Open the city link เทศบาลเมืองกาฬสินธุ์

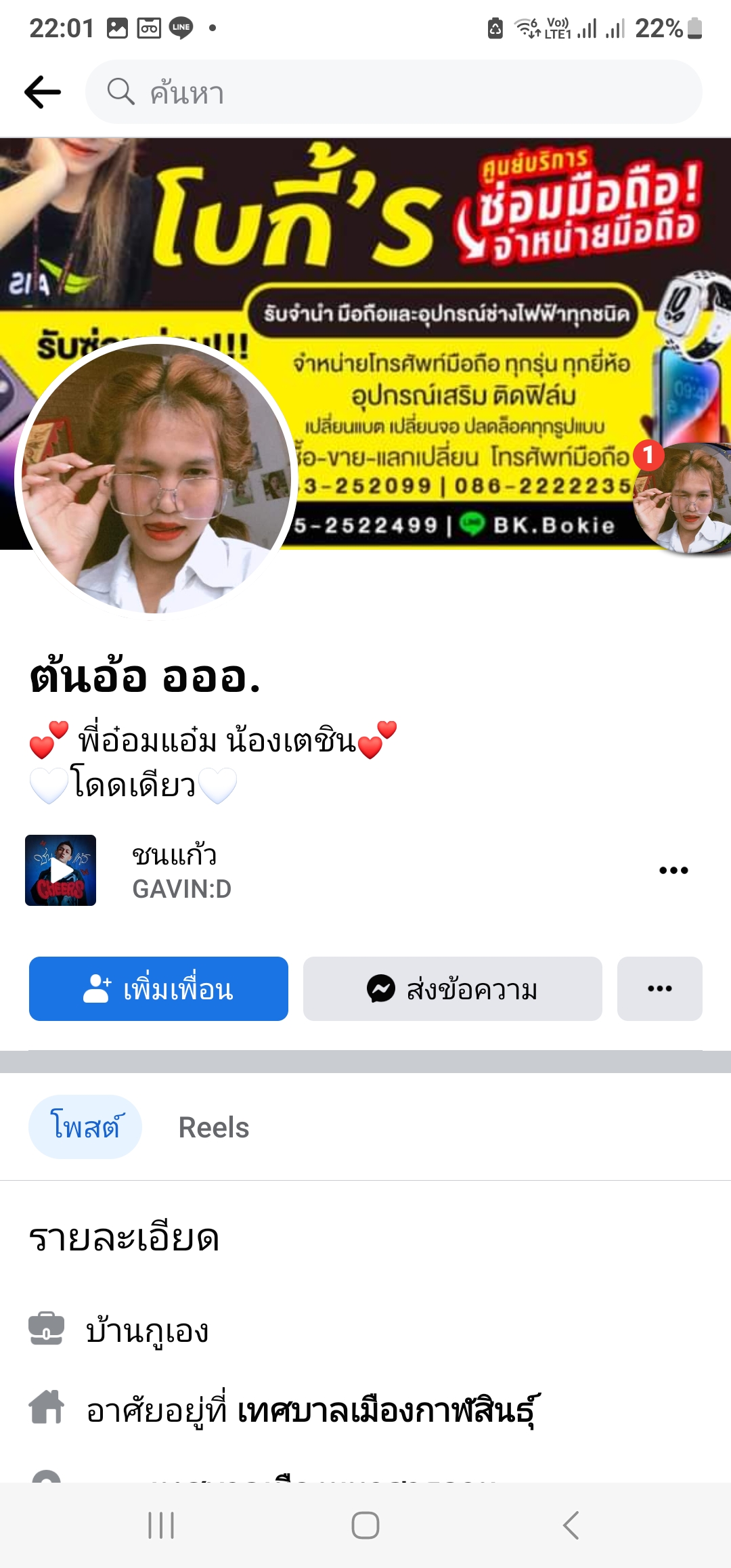pyautogui.click(x=388, y=1411)
